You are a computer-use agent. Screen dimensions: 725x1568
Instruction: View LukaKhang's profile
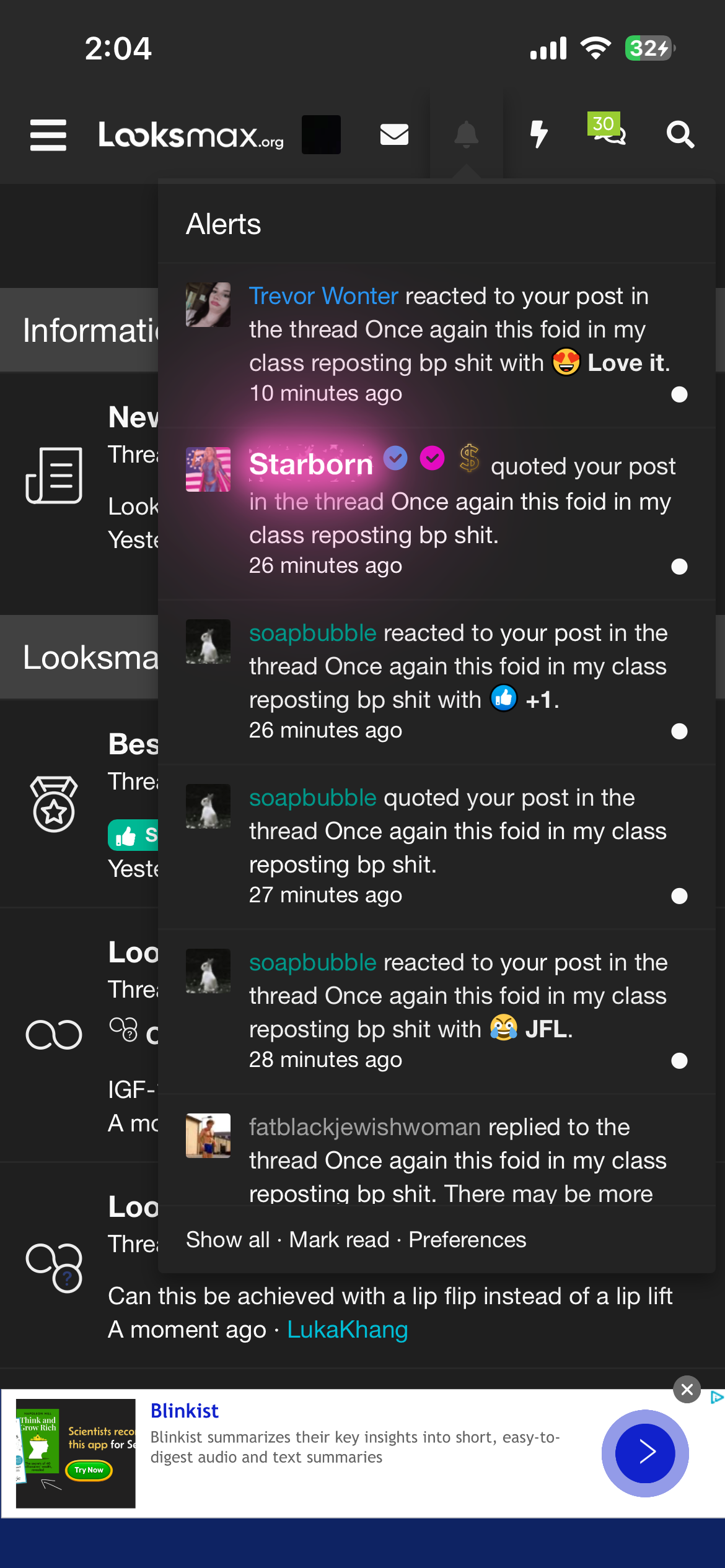point(347,1330)
